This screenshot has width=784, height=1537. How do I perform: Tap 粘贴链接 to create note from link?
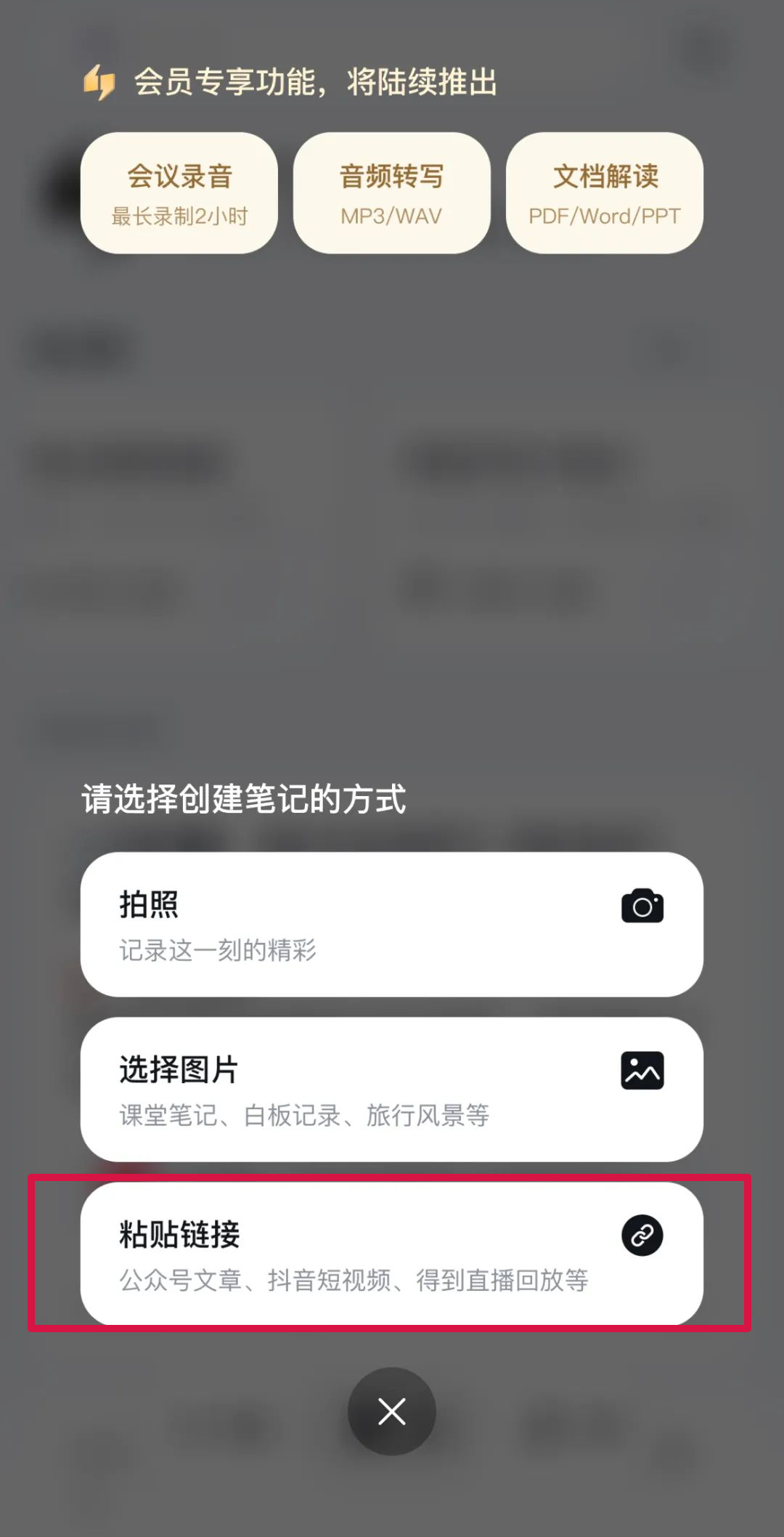click(x=392, y=1254)
